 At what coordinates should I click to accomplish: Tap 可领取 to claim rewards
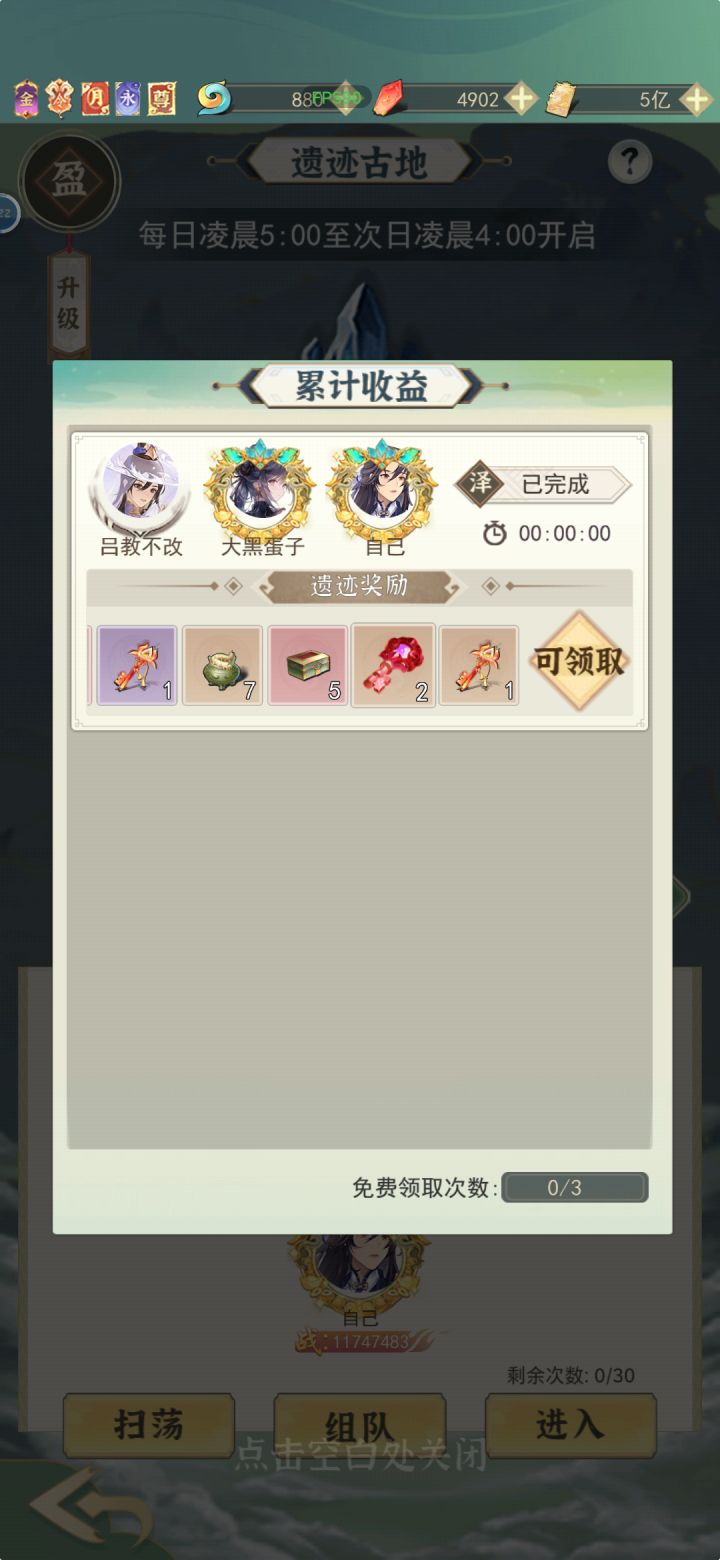point(580,662)
